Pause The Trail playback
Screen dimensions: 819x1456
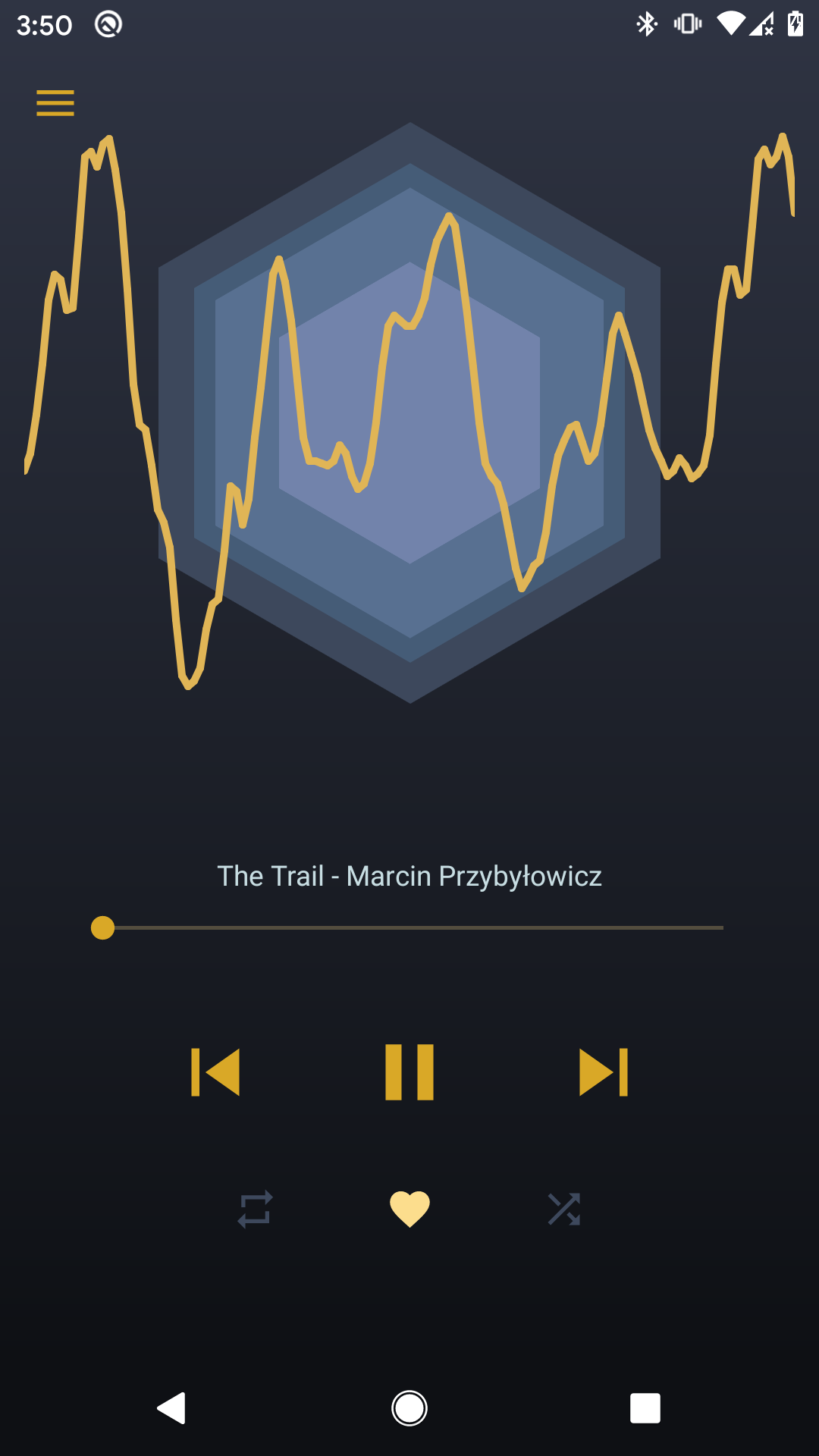point(409,1072)
